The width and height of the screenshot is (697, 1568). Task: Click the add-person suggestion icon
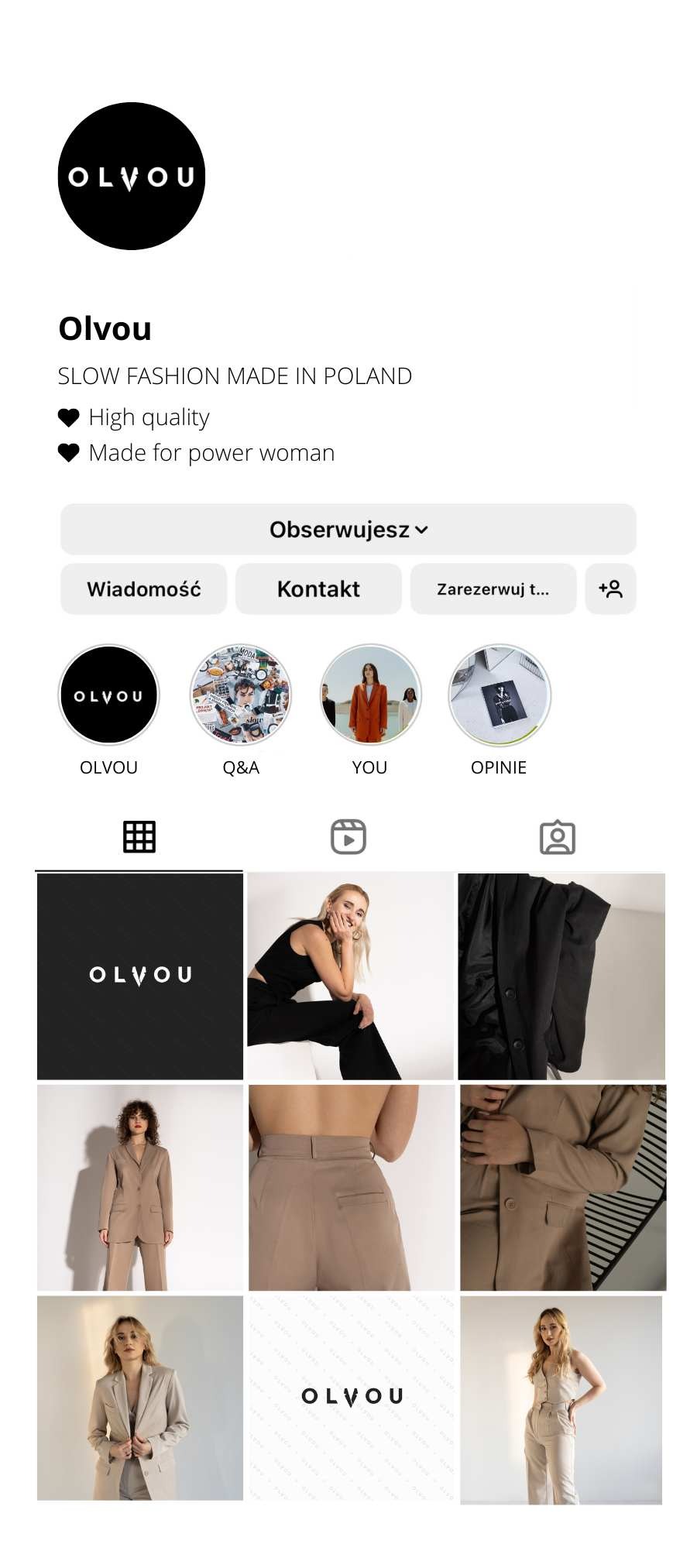coord(611,588)
